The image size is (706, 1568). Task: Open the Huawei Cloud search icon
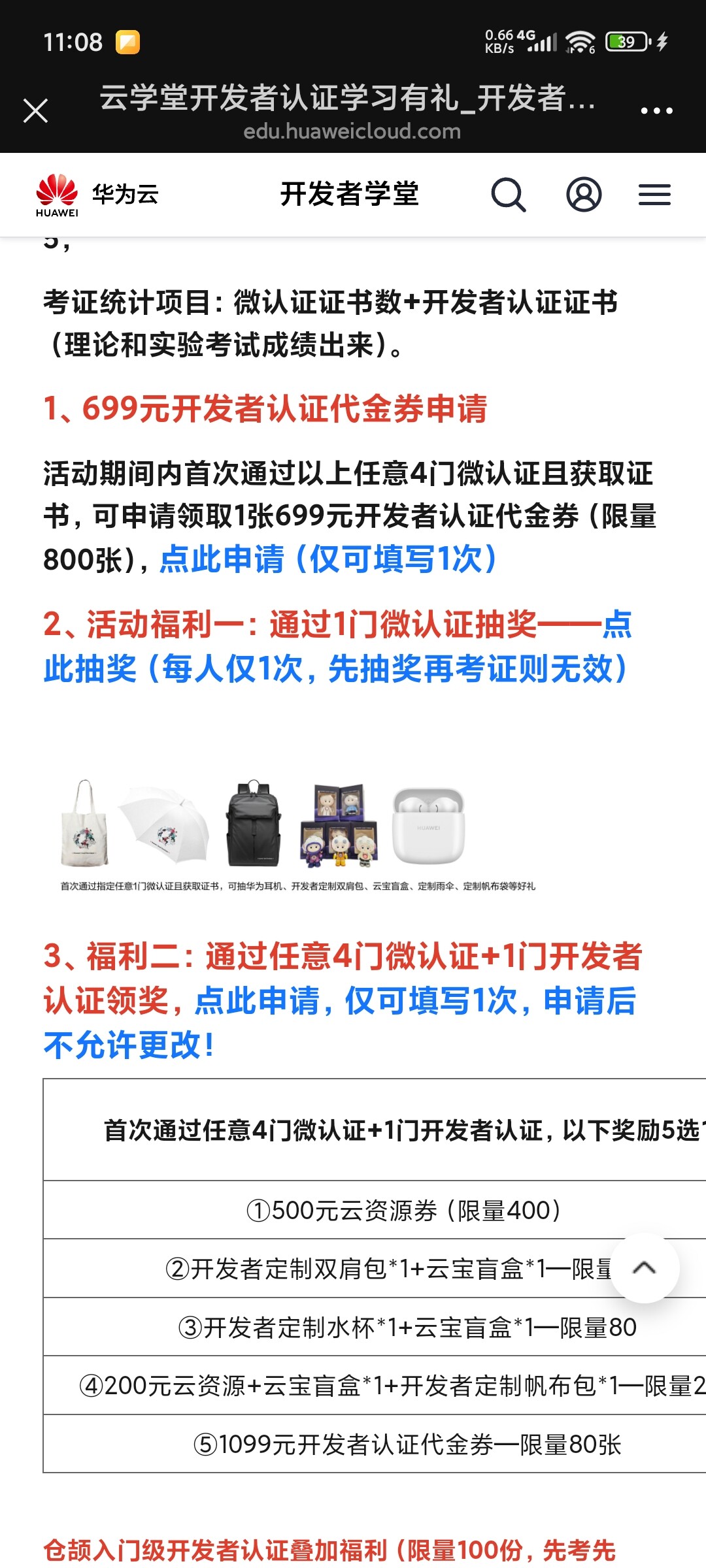508,194
